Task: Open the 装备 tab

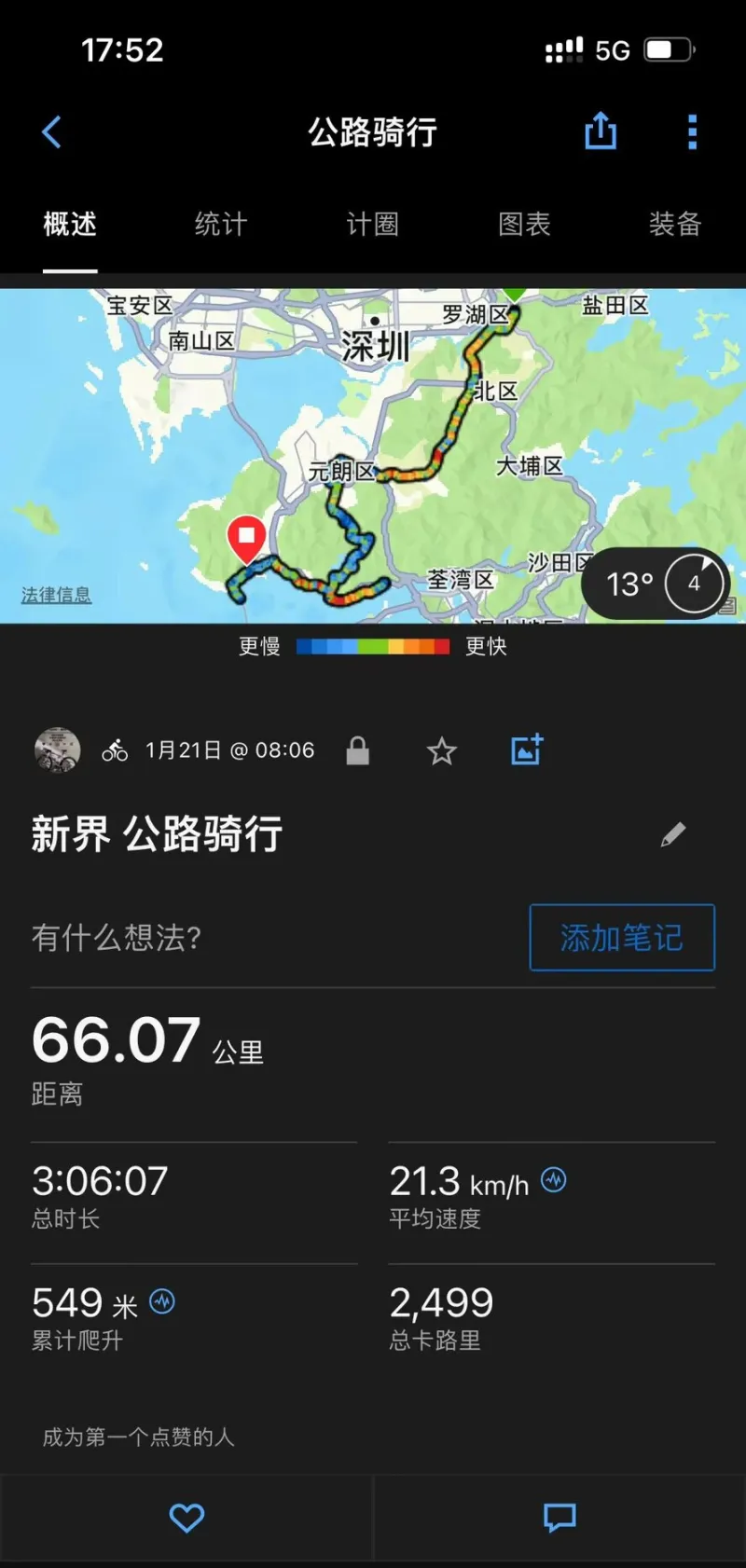Action: pos(675,224)
